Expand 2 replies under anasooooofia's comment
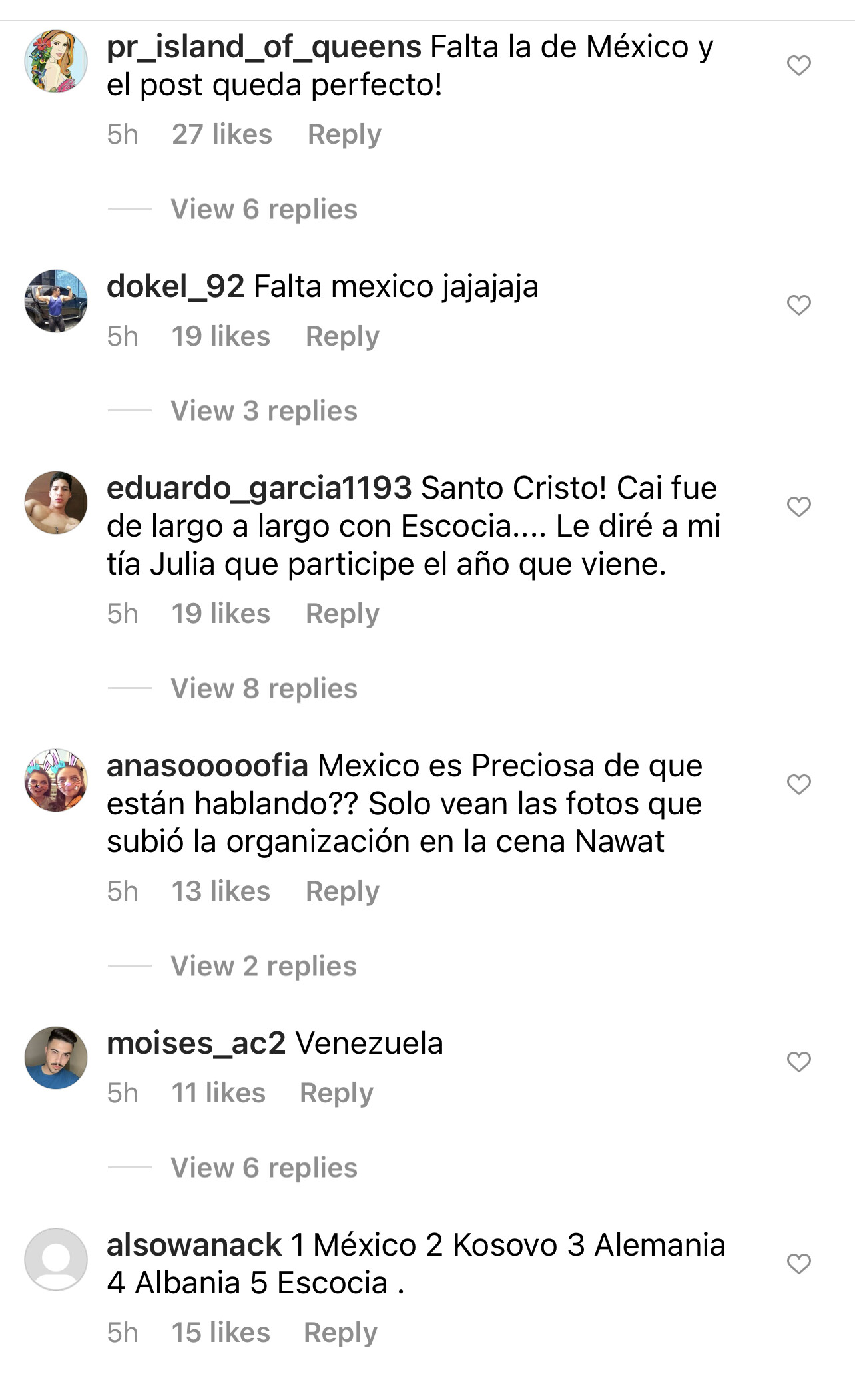Viewport: 855px width, 1400px height. tap(264, 966)
